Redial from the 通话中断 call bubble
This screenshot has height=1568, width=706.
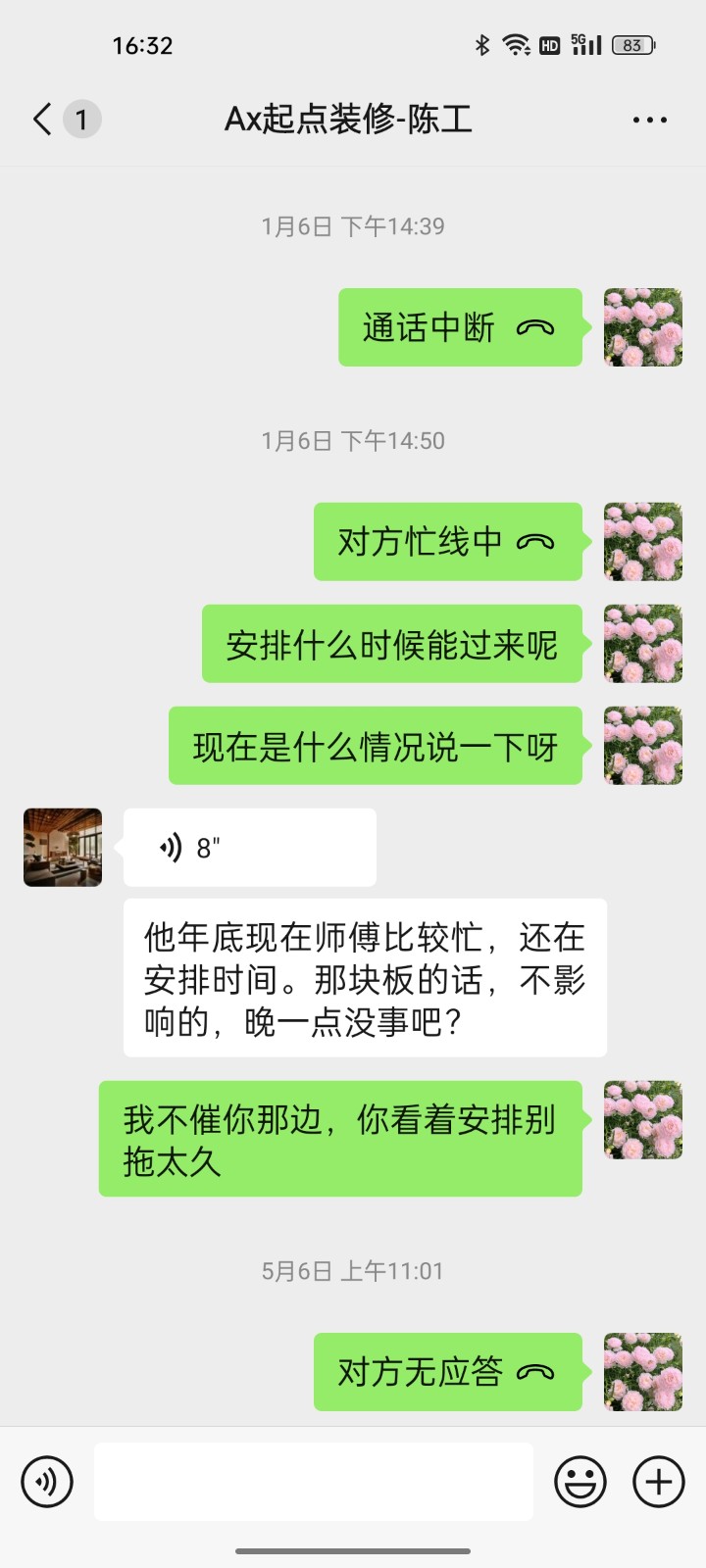pyautogui.click(x=460, y=327)
